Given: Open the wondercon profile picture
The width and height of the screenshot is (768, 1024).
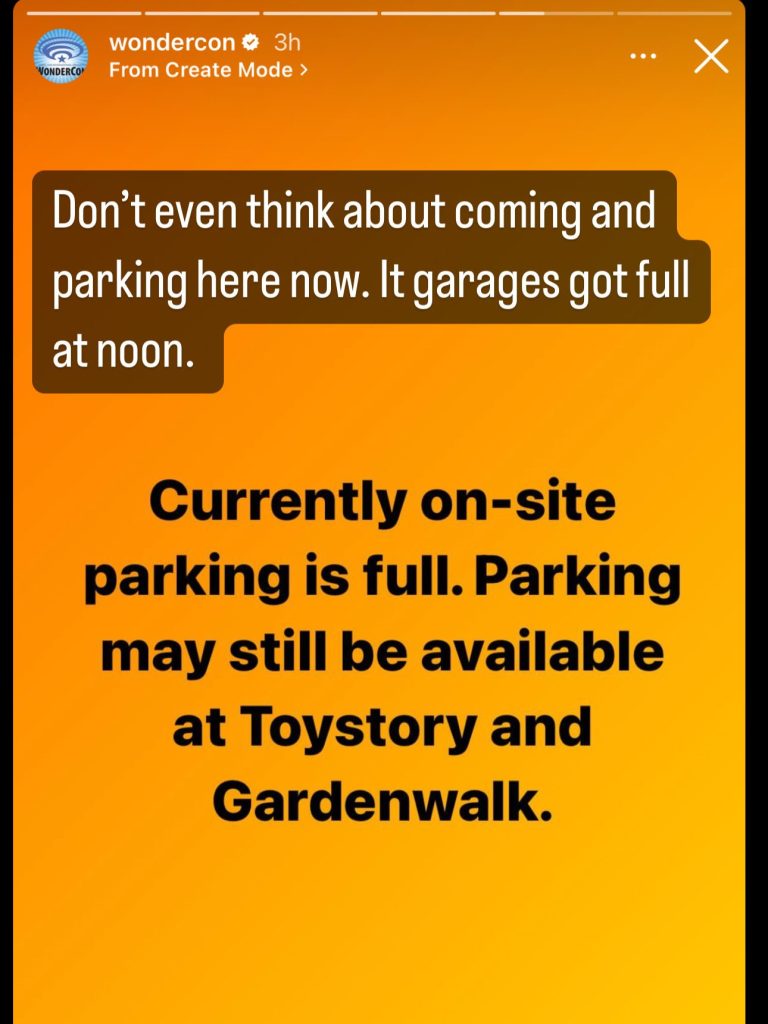Looking at the screenshot, I should pyautogui.click(x=61, y=57).
